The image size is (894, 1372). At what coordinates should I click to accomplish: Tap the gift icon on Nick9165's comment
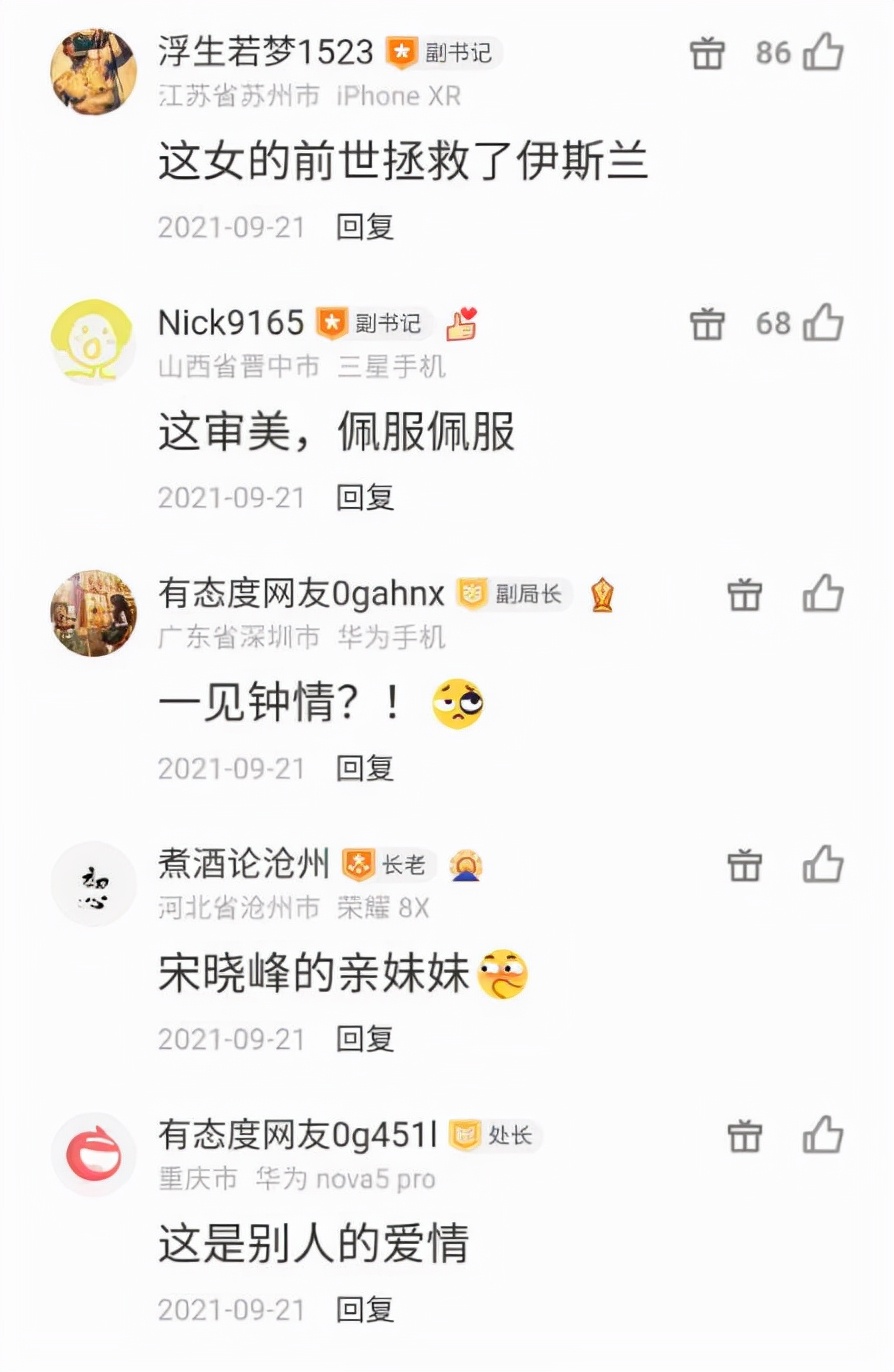pos(707,324)
